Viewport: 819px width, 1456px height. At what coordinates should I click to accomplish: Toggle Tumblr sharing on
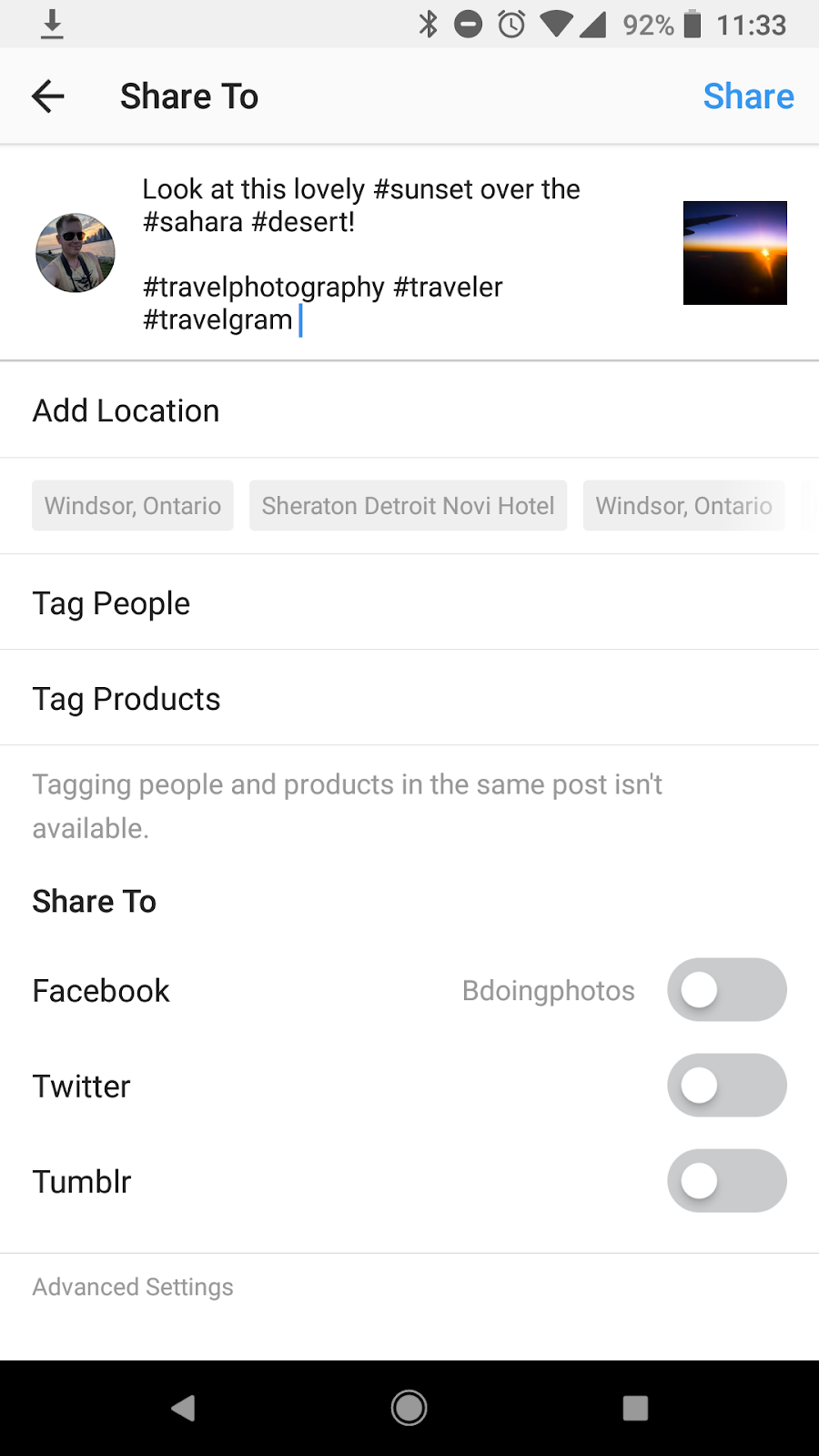pos(726,1181)
